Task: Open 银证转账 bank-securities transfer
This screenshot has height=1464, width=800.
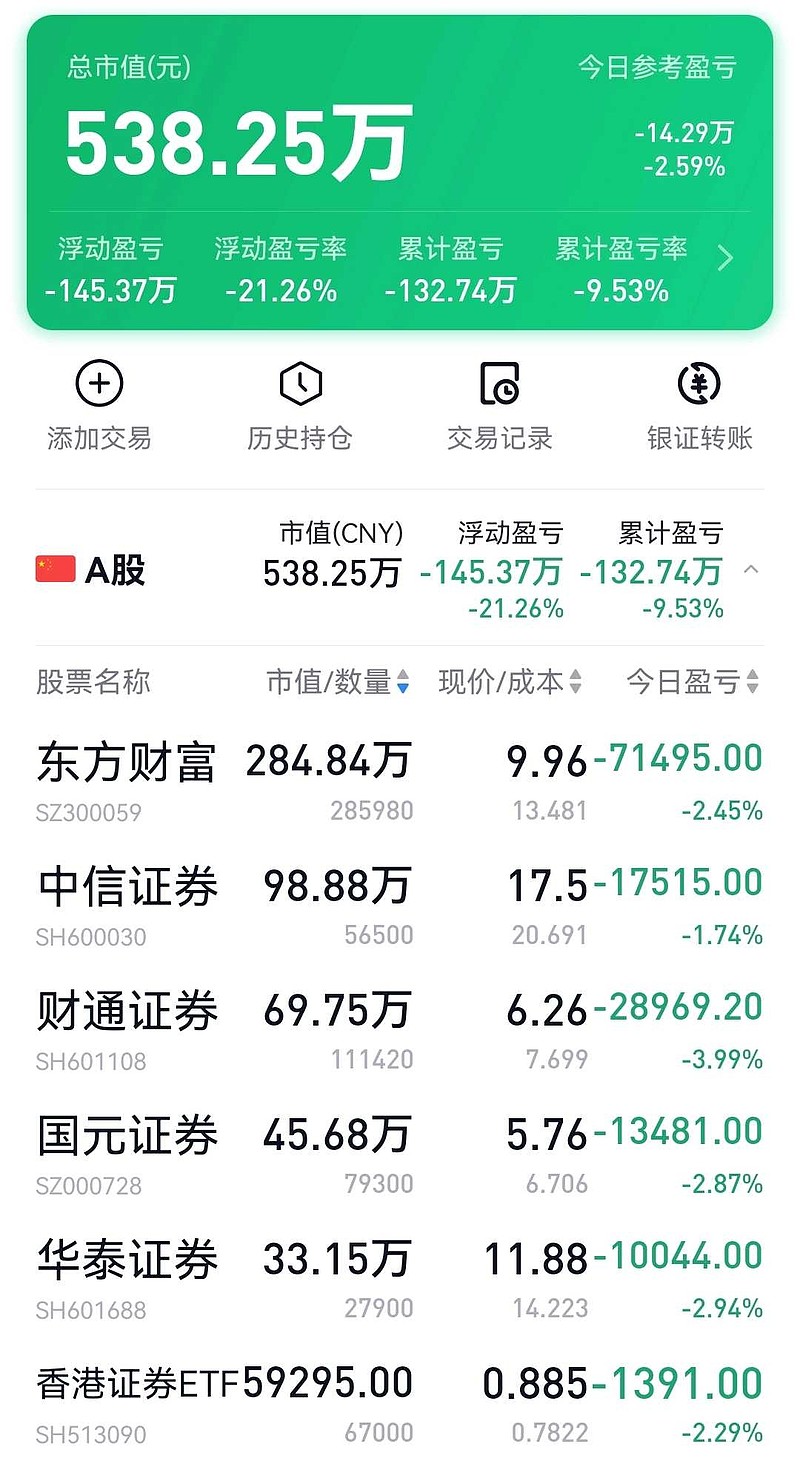Action: coord(699,407)
